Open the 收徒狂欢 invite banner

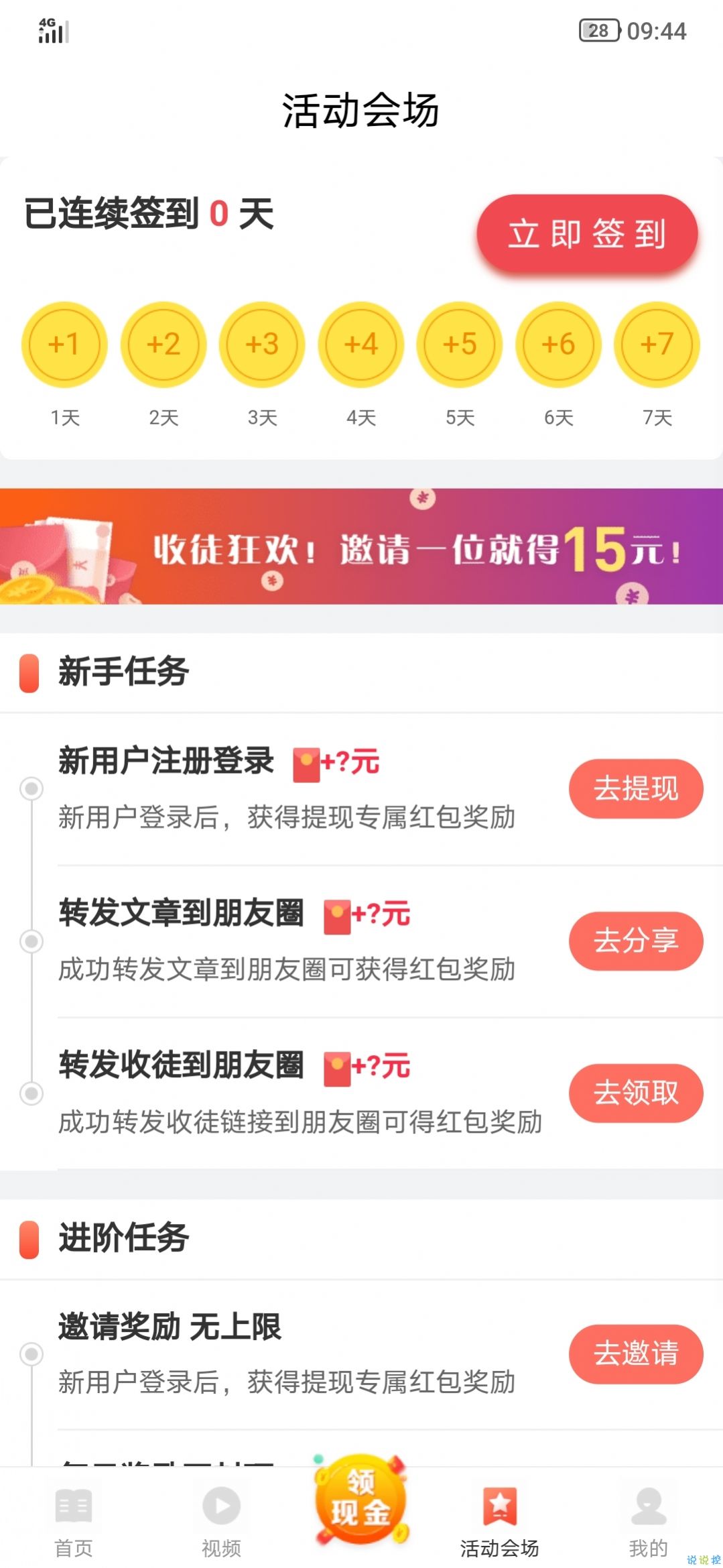[361, 546]
